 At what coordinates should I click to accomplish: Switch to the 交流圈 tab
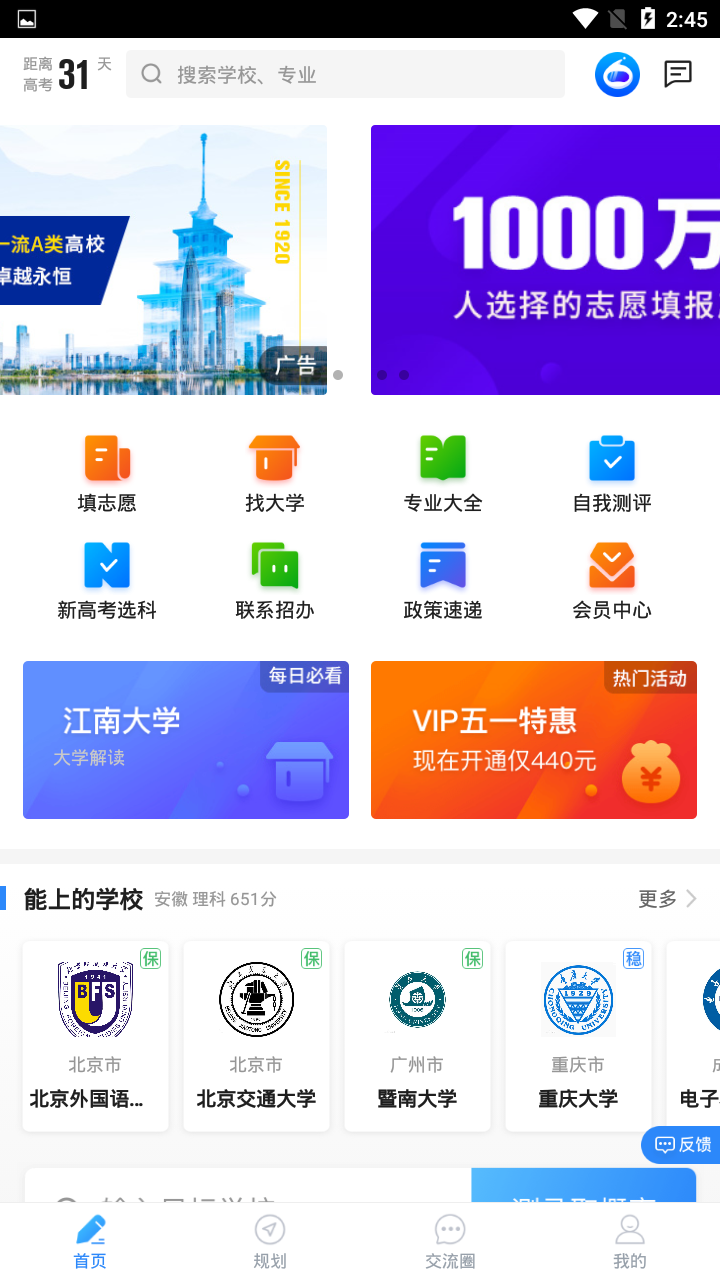click(x=450, y=1242)
